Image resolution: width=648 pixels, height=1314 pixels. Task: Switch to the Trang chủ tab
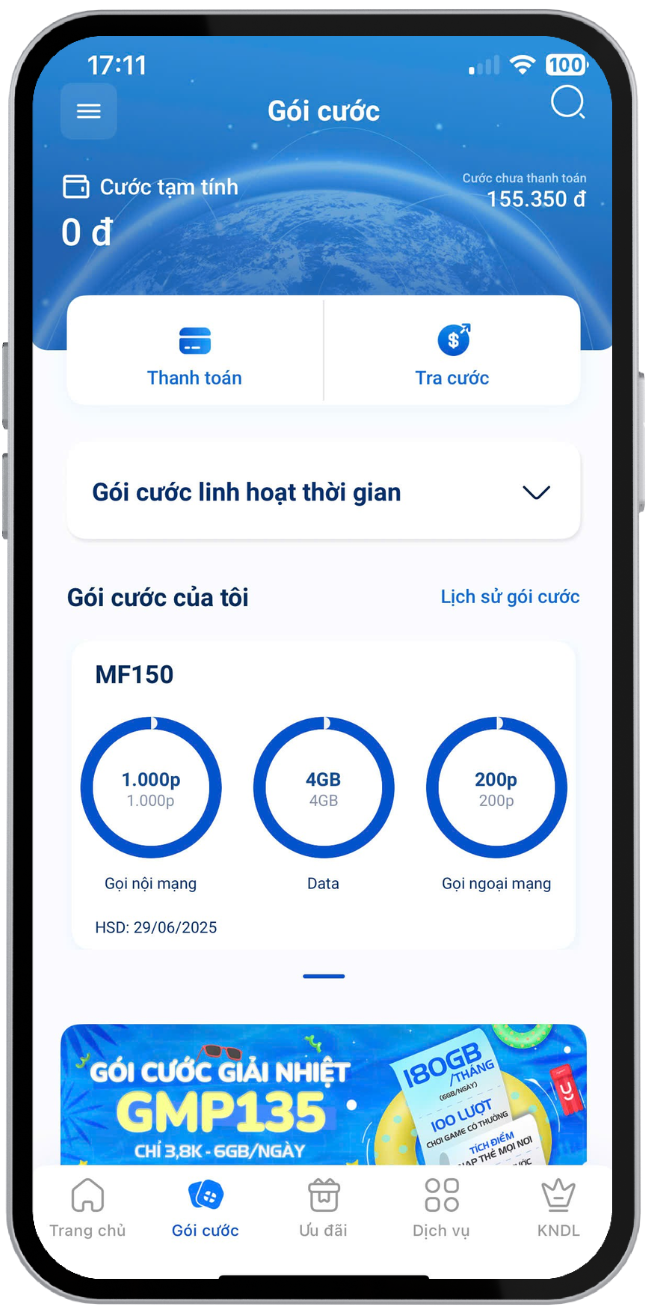[x=88, y=1208]
